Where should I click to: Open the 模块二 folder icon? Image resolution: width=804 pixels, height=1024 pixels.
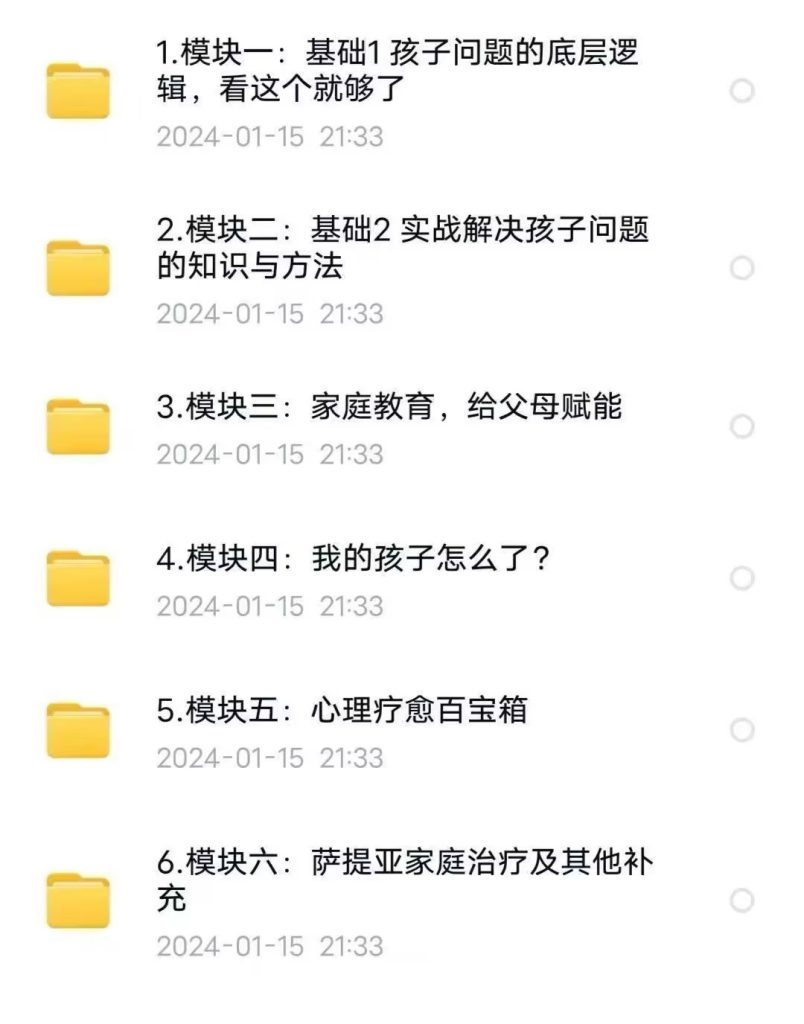pyautogui.click(x=78, y=268)
